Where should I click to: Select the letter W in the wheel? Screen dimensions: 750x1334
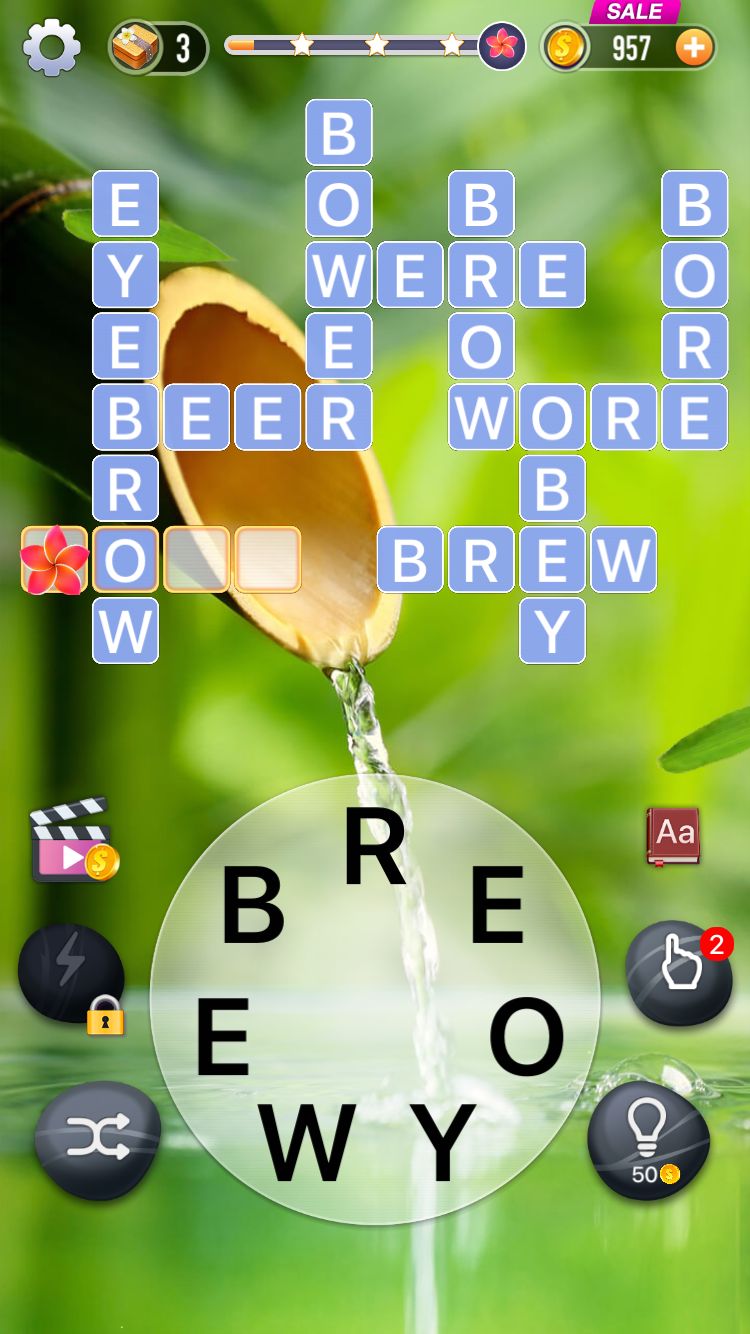(x=306, y=1142)
